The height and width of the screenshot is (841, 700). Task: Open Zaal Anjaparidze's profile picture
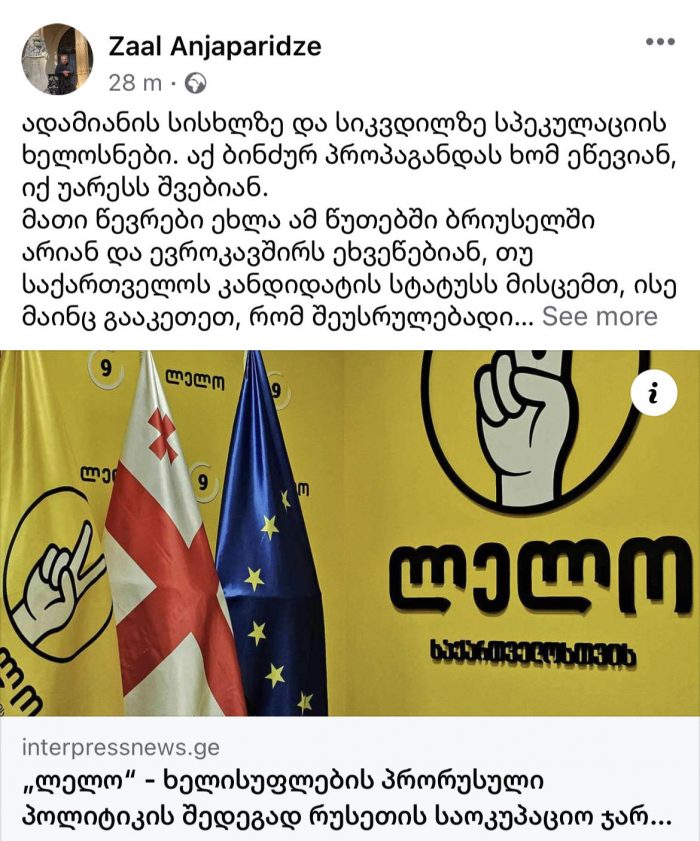57,59
